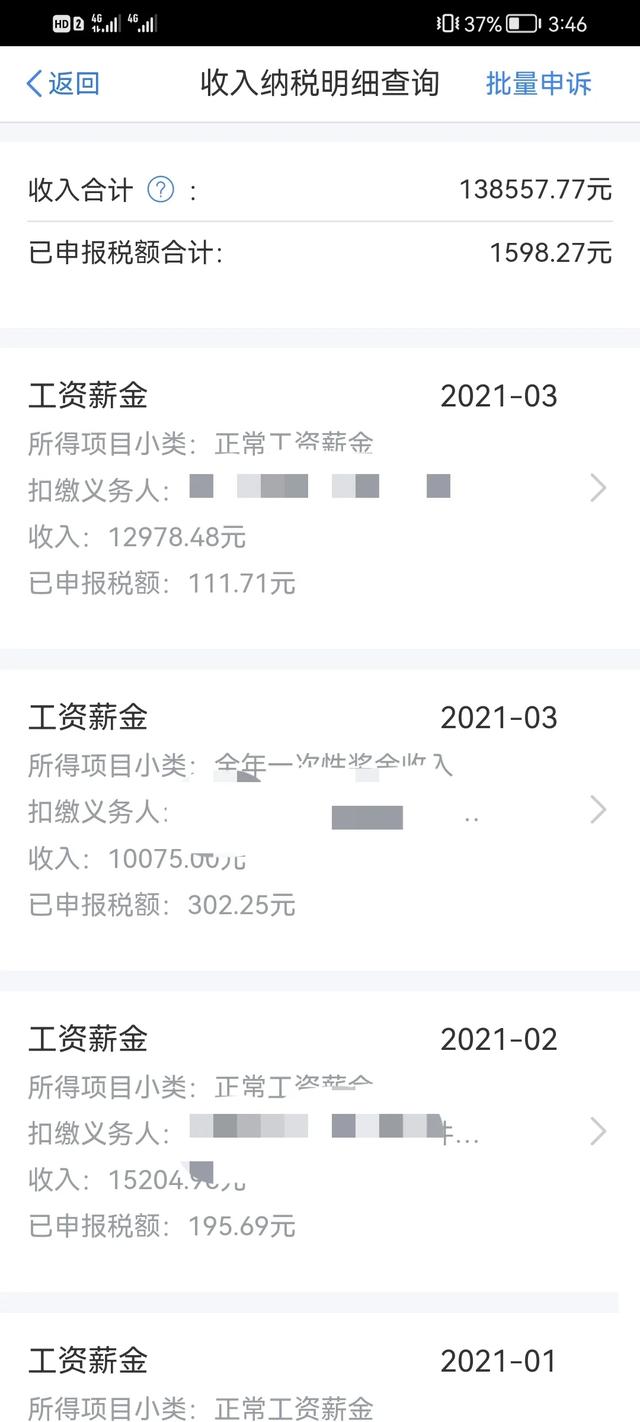Go back using the 返回 button
Viewport: 640px width, 1422px height.
[x=62, y=83]
